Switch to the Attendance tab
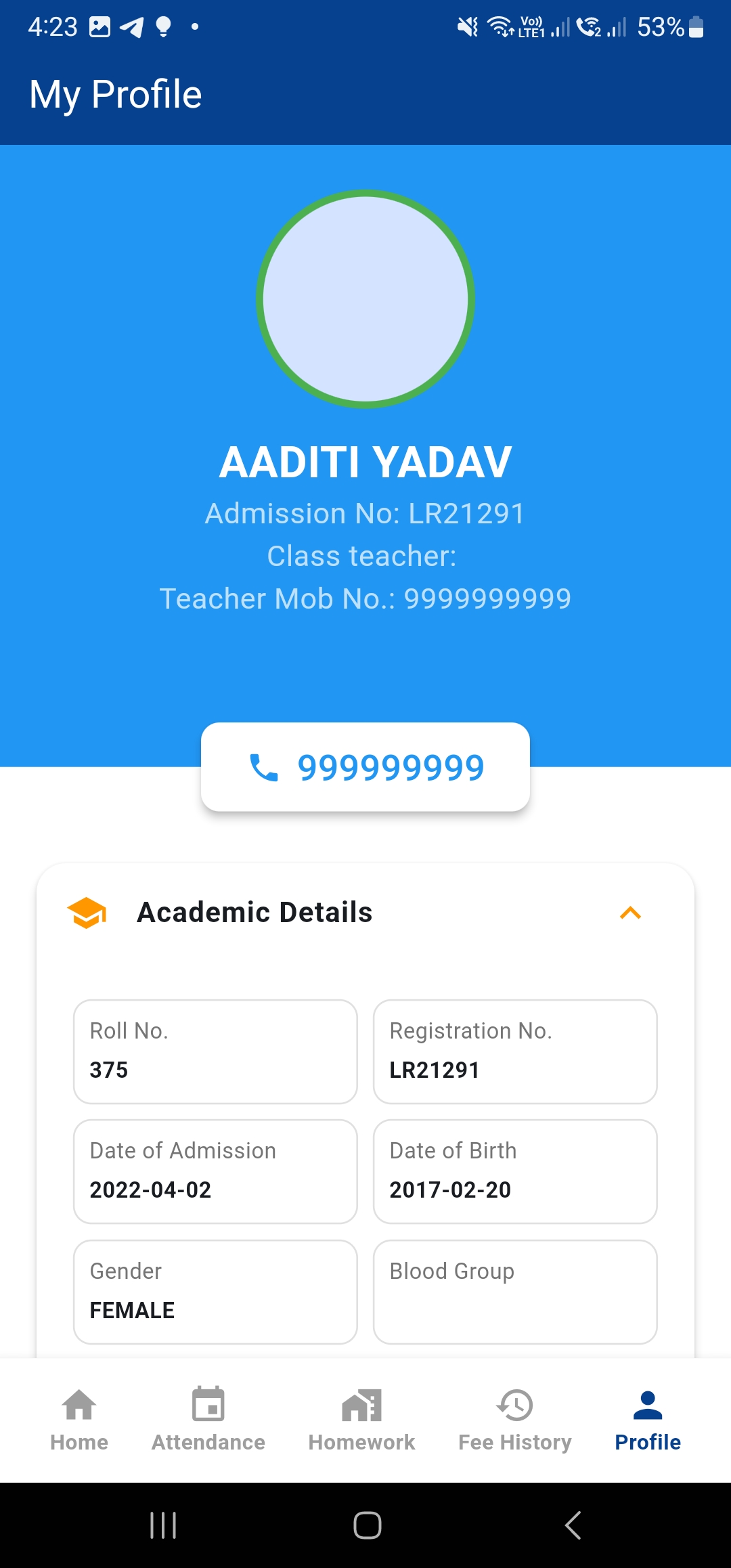The width and height of the screenshot is (731, 1568). point(208,1420)
